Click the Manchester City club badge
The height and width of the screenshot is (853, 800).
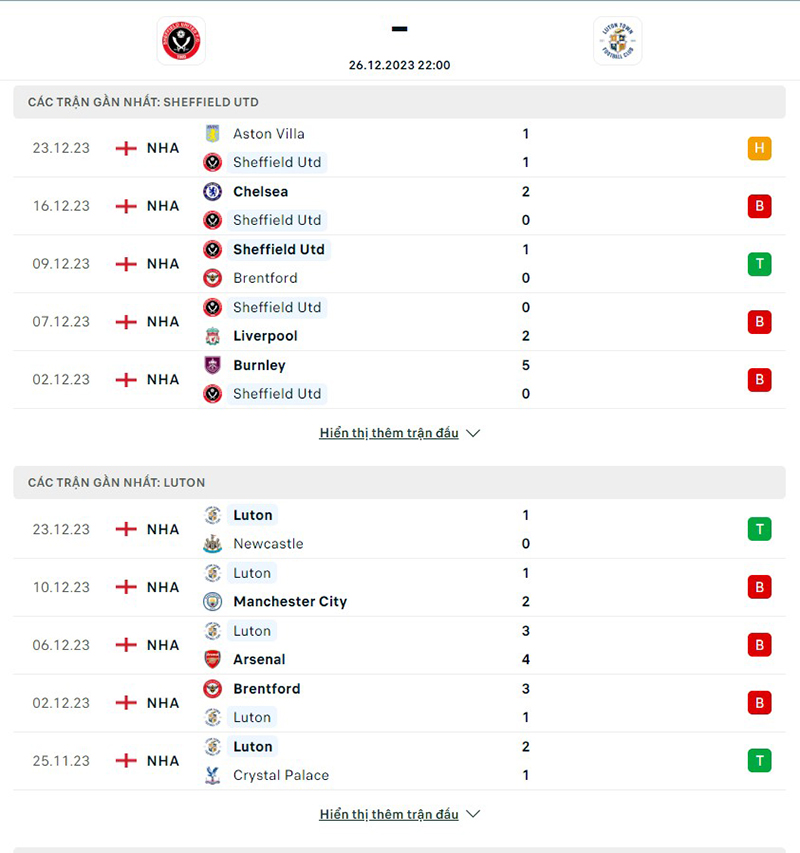click(x=210, y=602)
